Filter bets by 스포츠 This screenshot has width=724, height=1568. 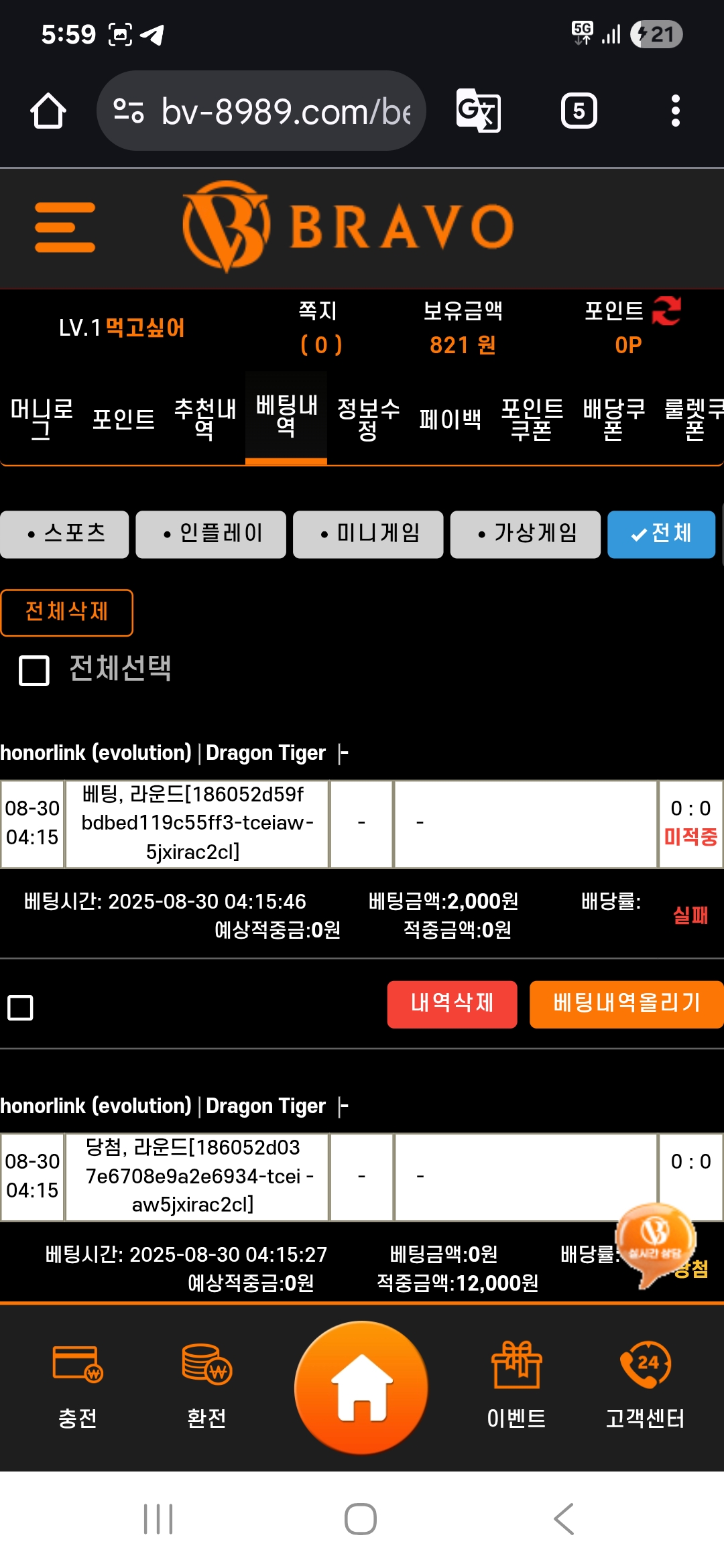pos(64,534)
